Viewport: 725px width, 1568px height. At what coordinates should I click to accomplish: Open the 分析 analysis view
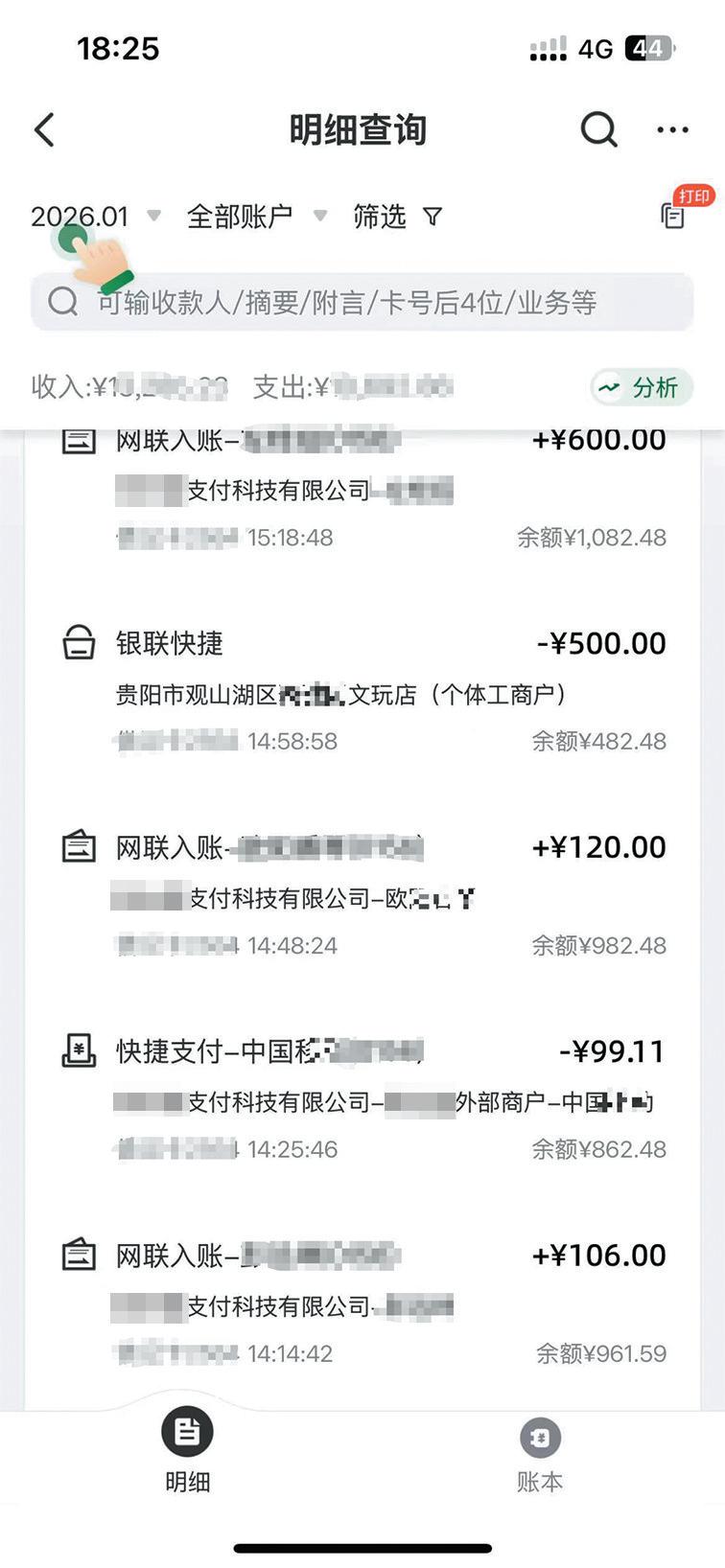pyautogui.click(x=640, y=387)
